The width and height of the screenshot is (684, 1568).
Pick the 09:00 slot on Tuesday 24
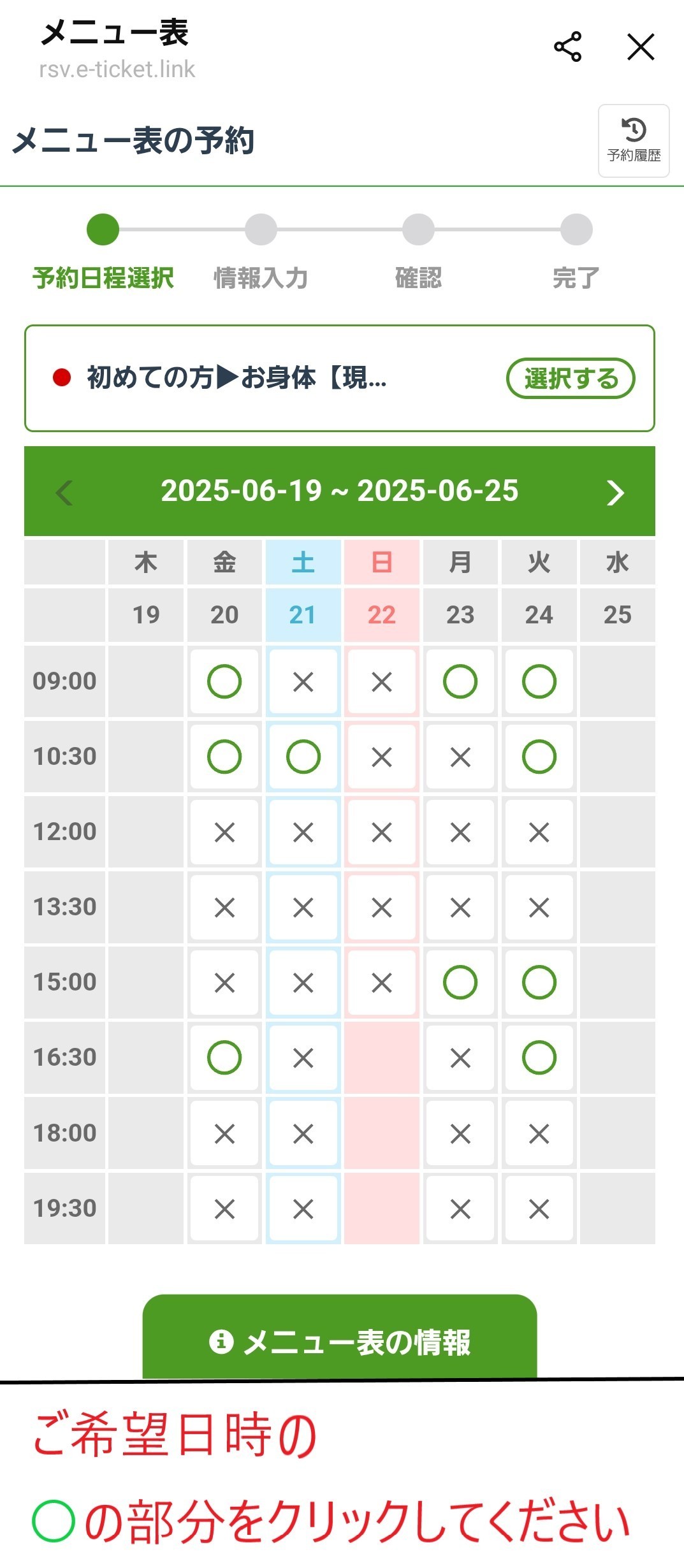point(539,681)
